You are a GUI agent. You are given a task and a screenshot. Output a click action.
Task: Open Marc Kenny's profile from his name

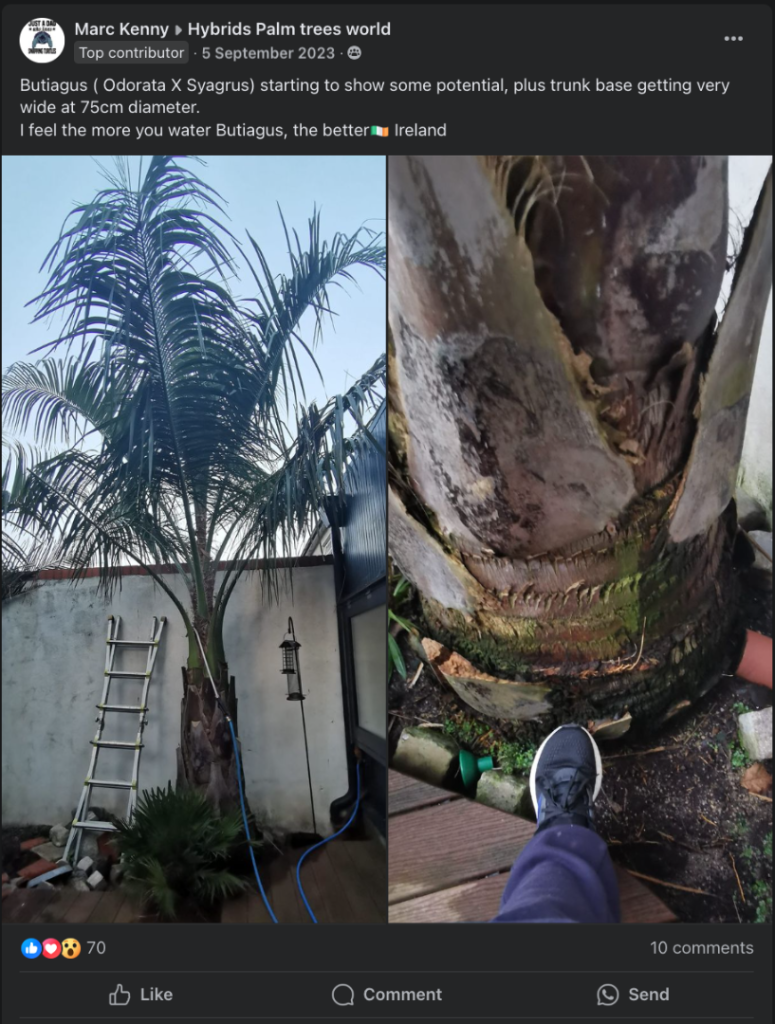point(121,29)
